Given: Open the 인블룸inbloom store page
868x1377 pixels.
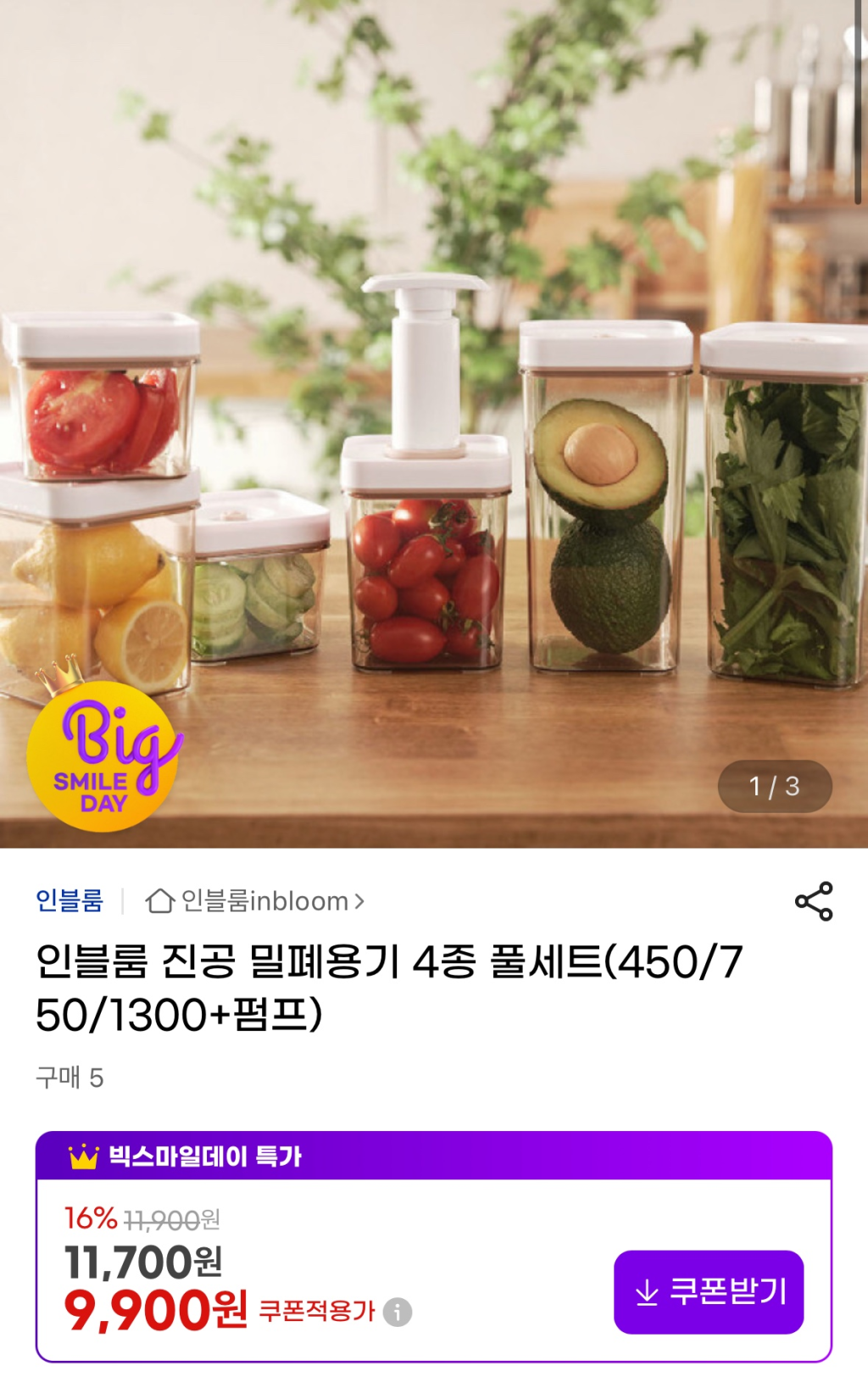Looking at the screenshot, I should [255, 901].
